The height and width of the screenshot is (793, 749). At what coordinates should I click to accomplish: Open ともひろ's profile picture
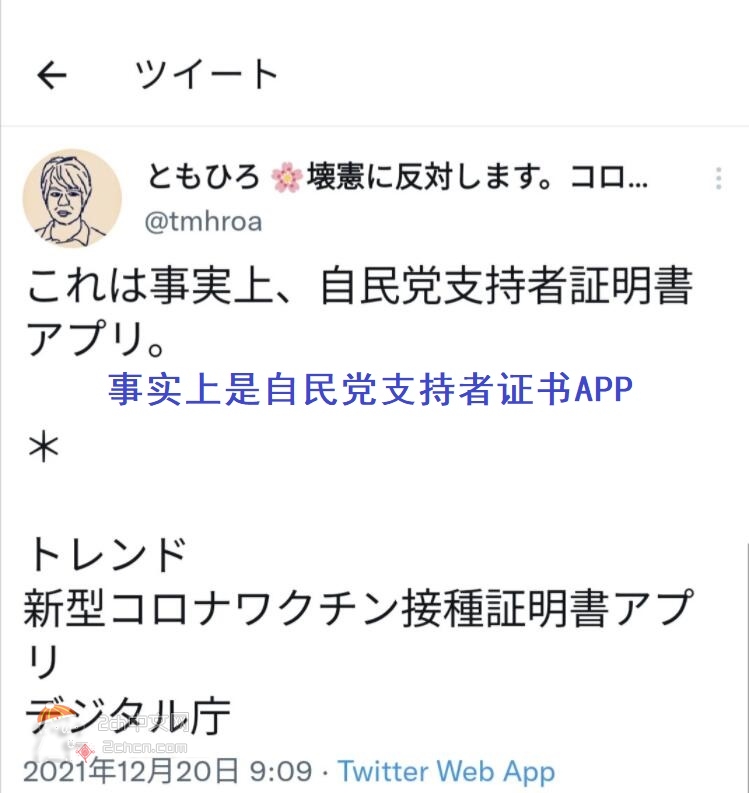72,198
